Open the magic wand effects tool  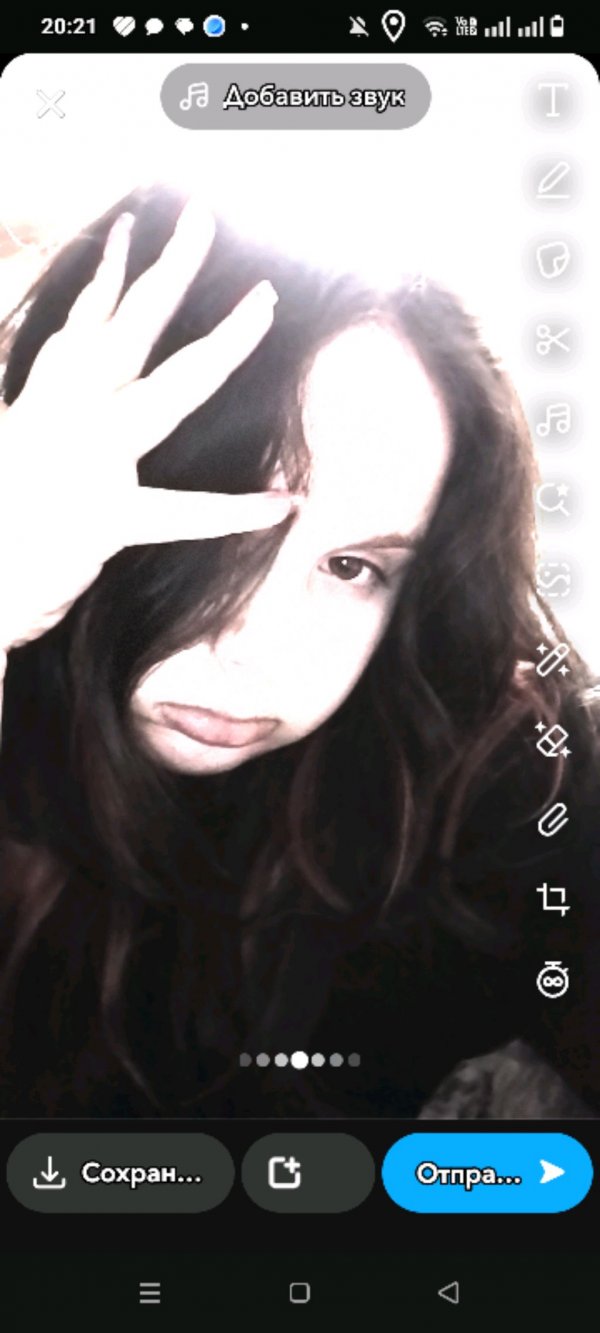(x=552, y=659)
